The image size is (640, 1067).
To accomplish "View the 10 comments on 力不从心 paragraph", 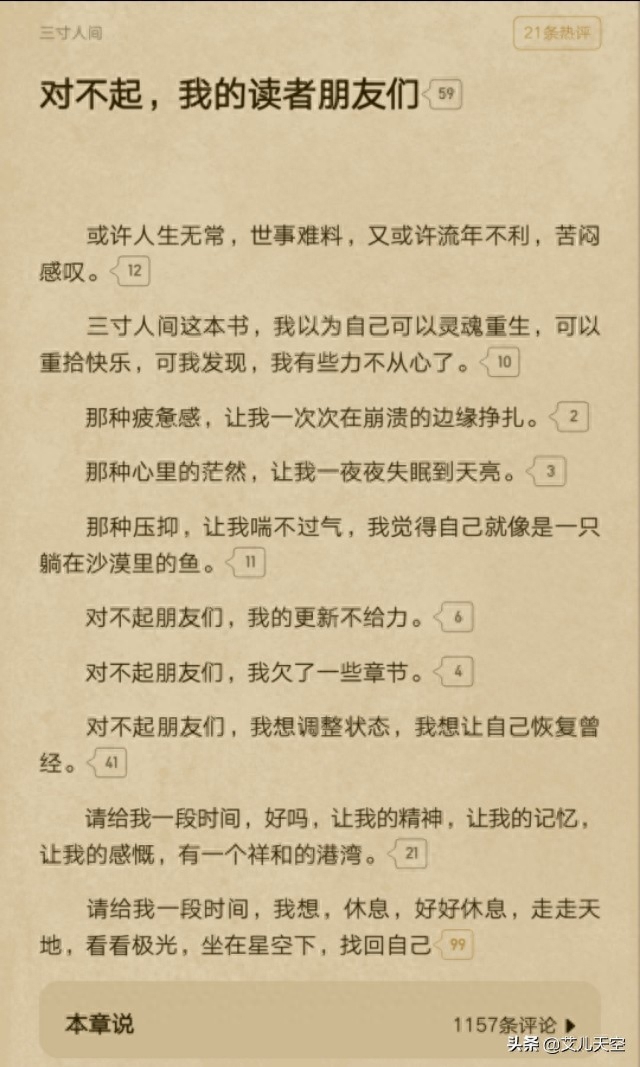I will pos(502,363).
